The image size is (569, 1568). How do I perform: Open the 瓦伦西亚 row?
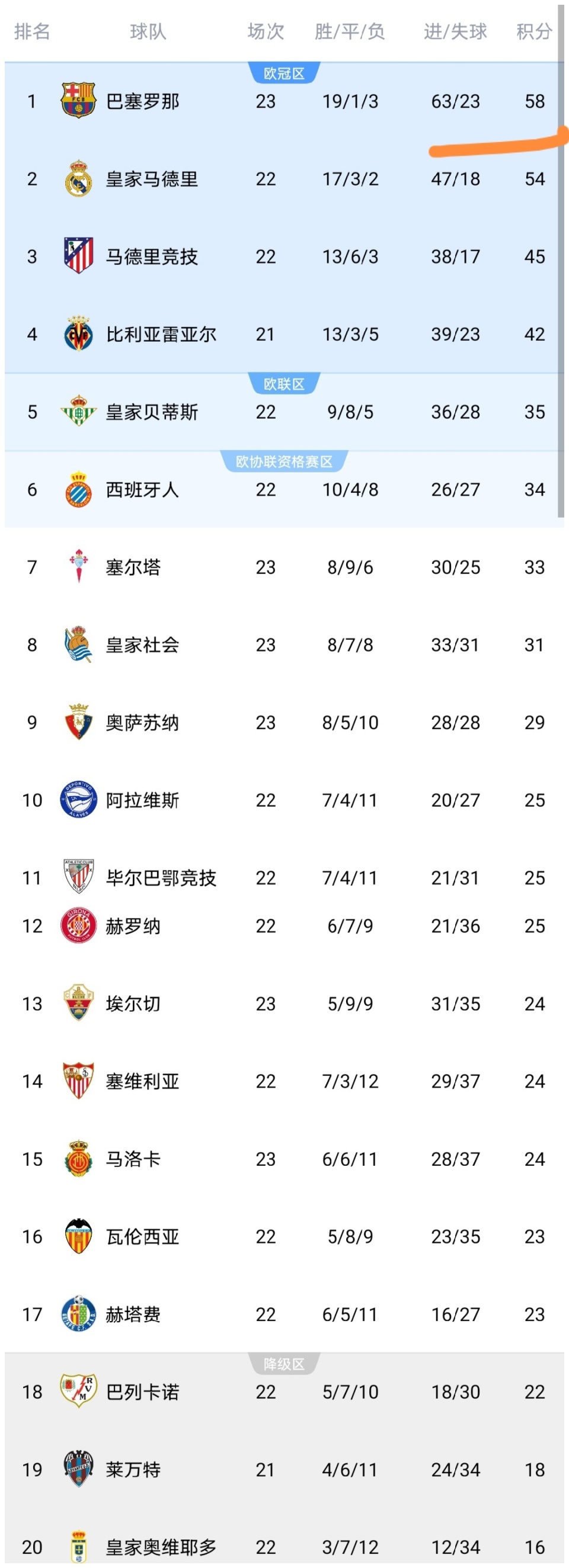143,1236
